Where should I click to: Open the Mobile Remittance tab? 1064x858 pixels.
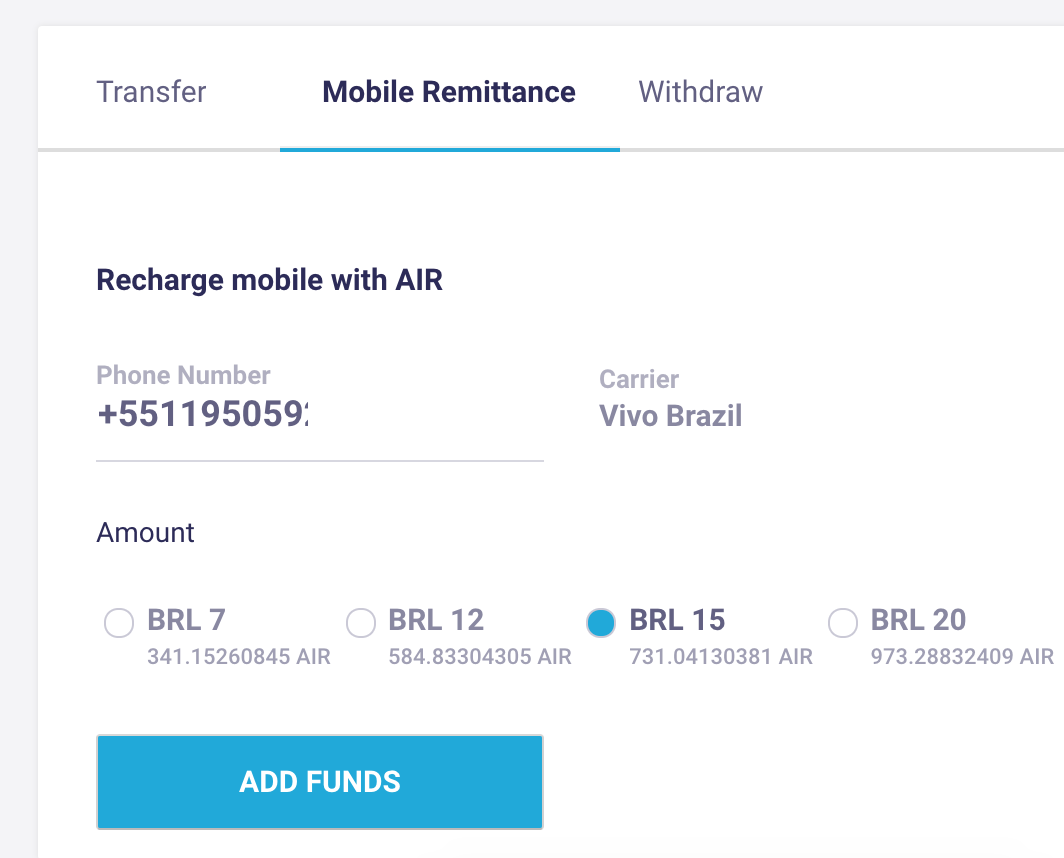pos(449,92)
